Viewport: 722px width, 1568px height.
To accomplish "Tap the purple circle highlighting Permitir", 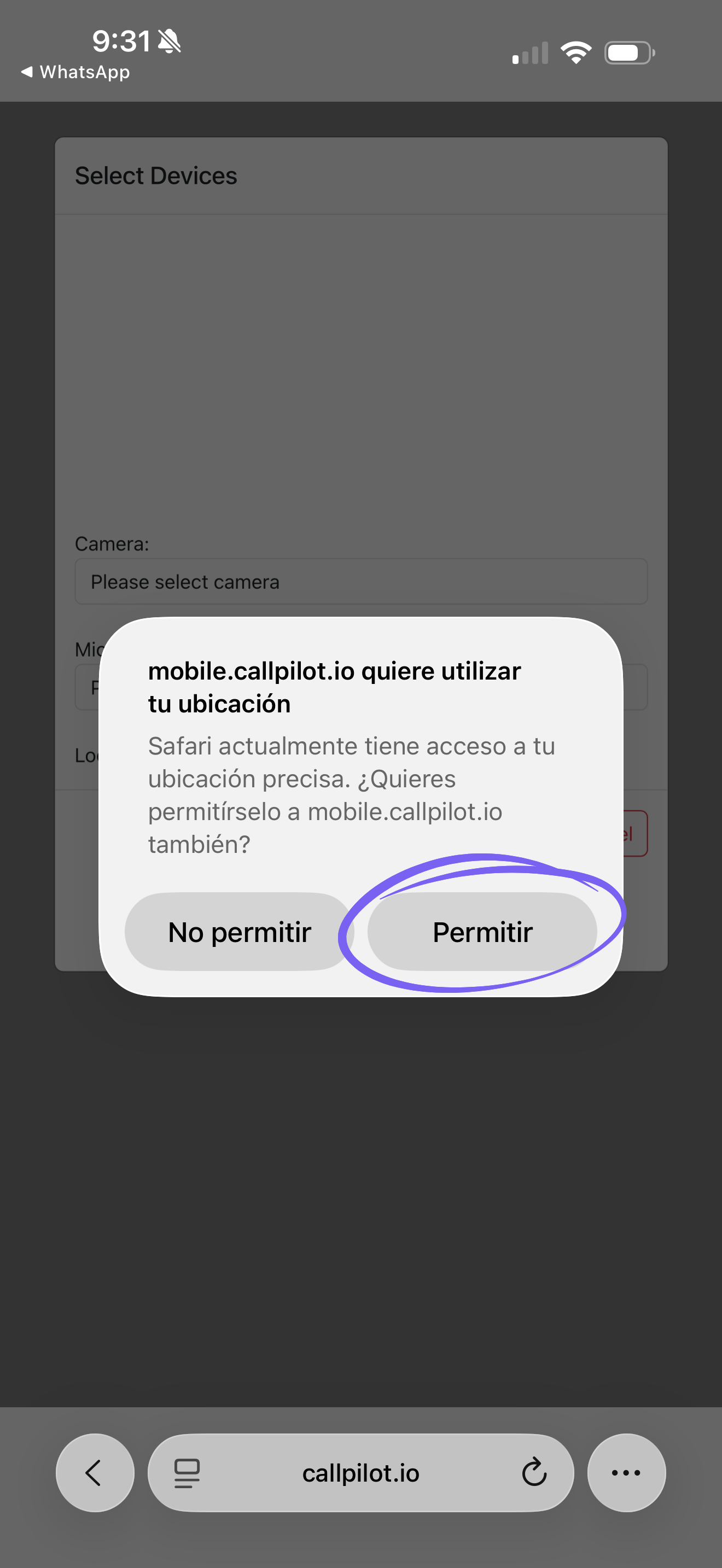I will [483, 928].
